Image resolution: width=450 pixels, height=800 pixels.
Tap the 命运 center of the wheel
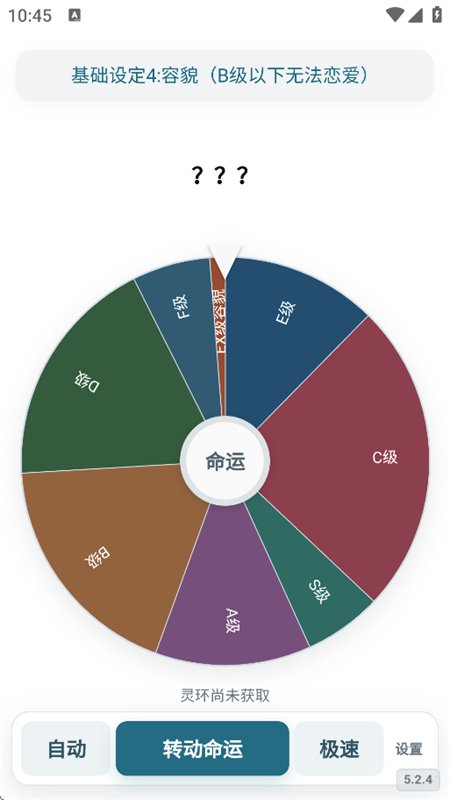(225, 461)
